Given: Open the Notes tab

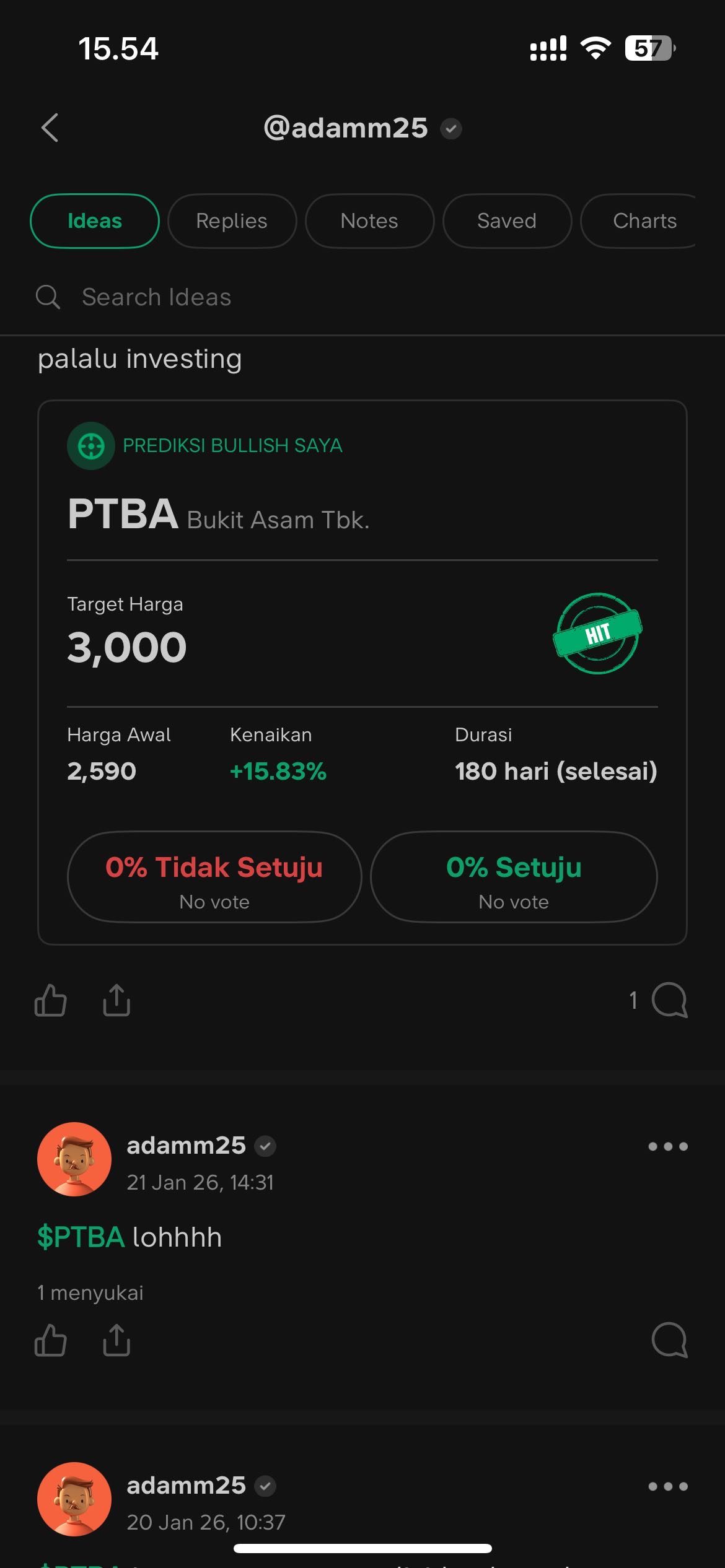Looking at the screenshot, I should [369, 221].
